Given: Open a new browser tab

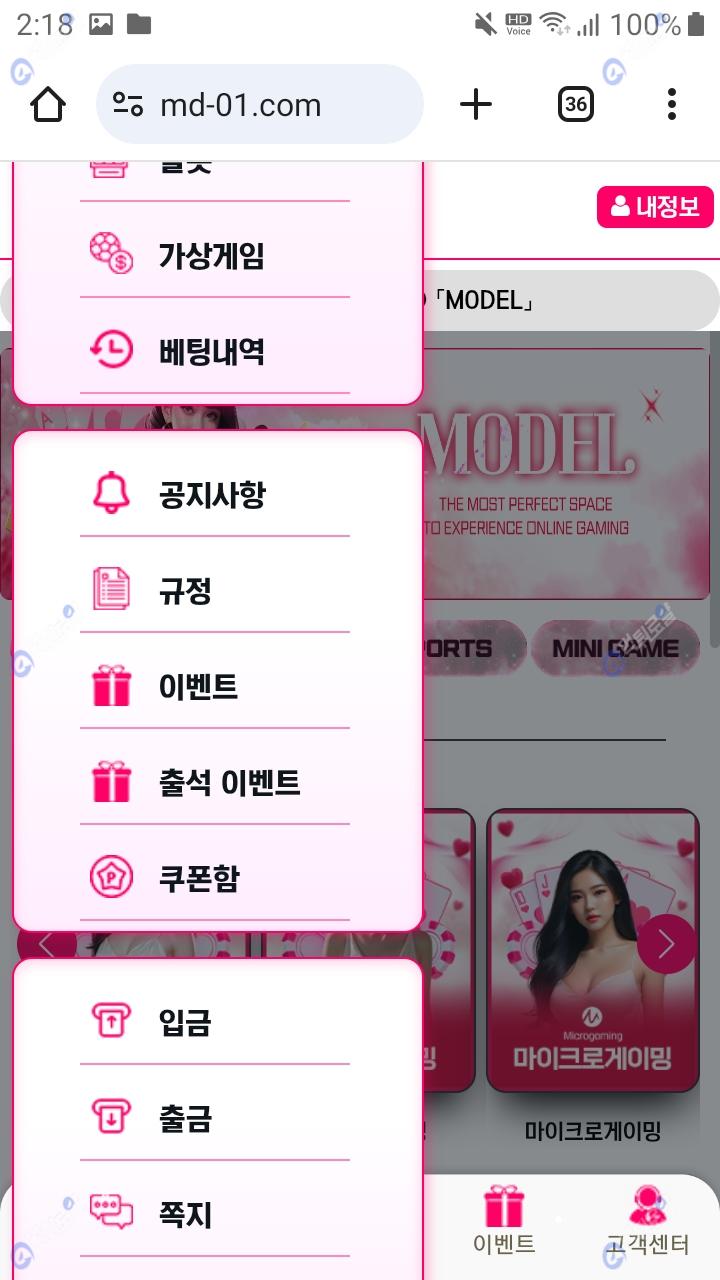Looking at the screenshot, I should (x=476, y=104).
